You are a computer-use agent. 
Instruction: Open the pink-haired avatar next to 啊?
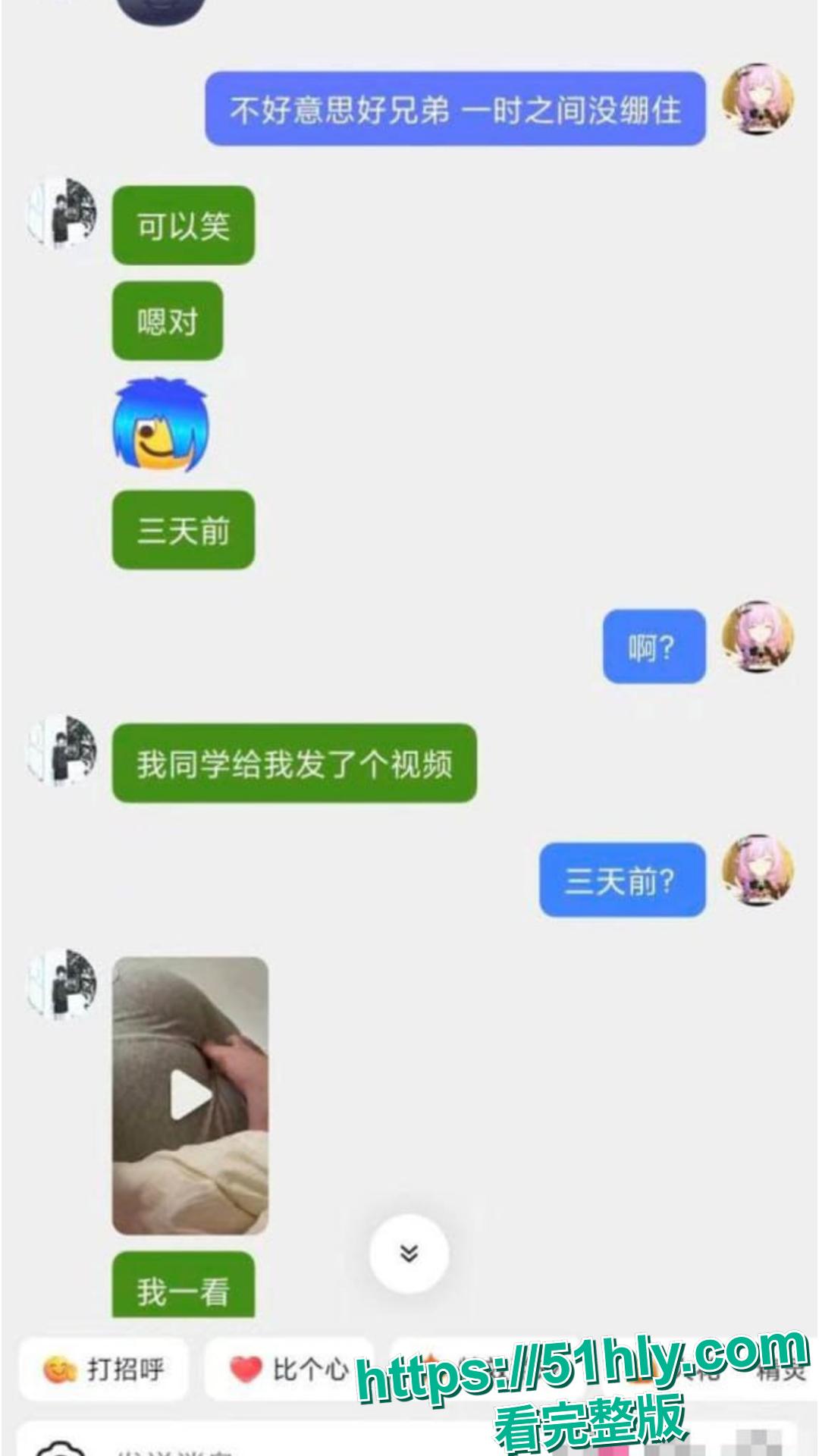click(x=757, y=638)
